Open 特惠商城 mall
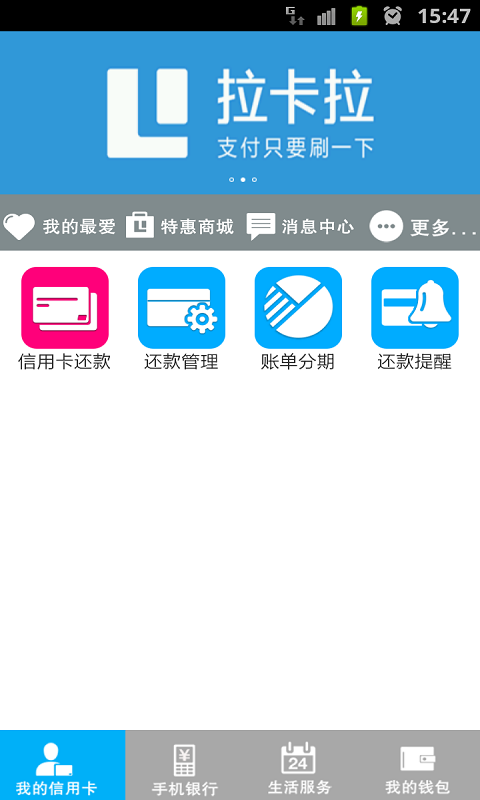480x800 pixels. coord(180,226)
